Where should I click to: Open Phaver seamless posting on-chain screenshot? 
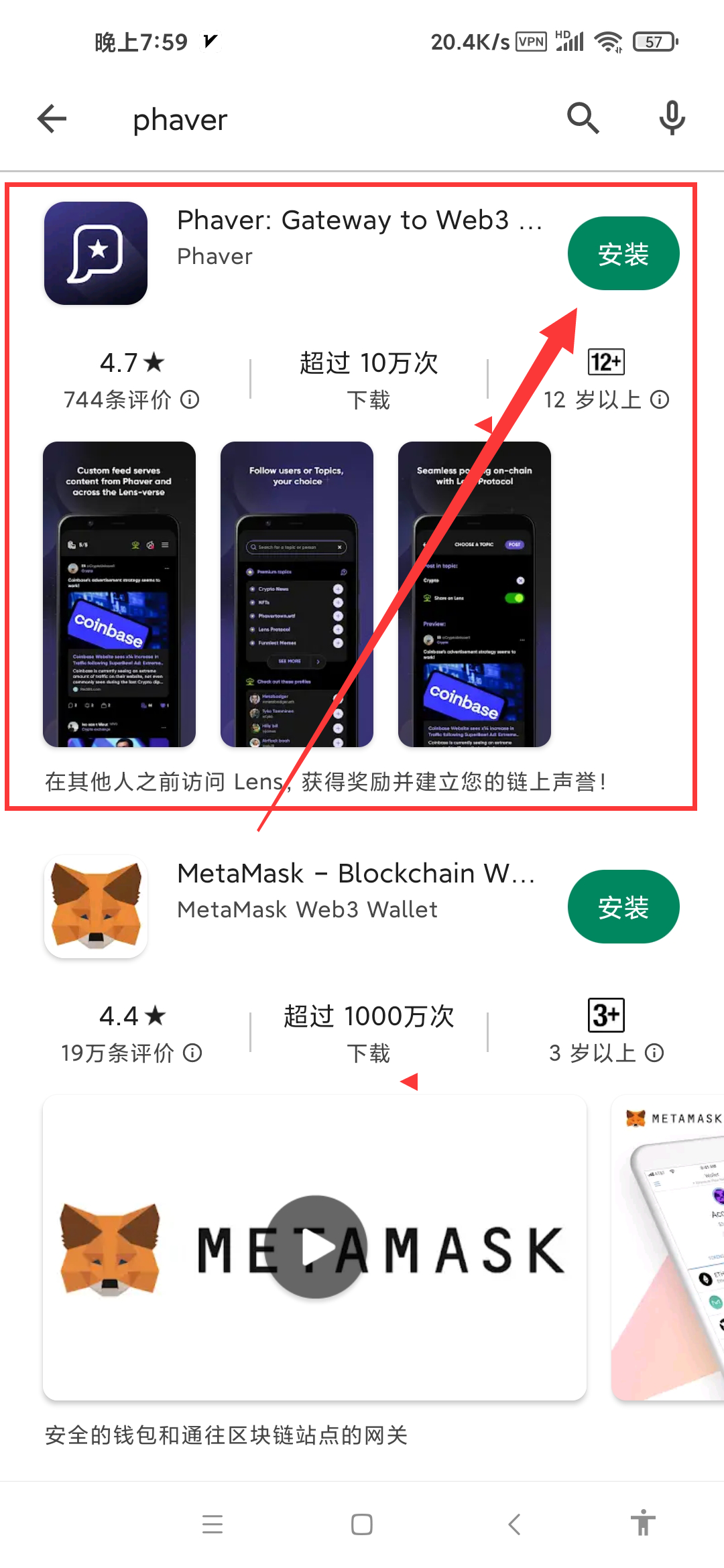point(475,594)
